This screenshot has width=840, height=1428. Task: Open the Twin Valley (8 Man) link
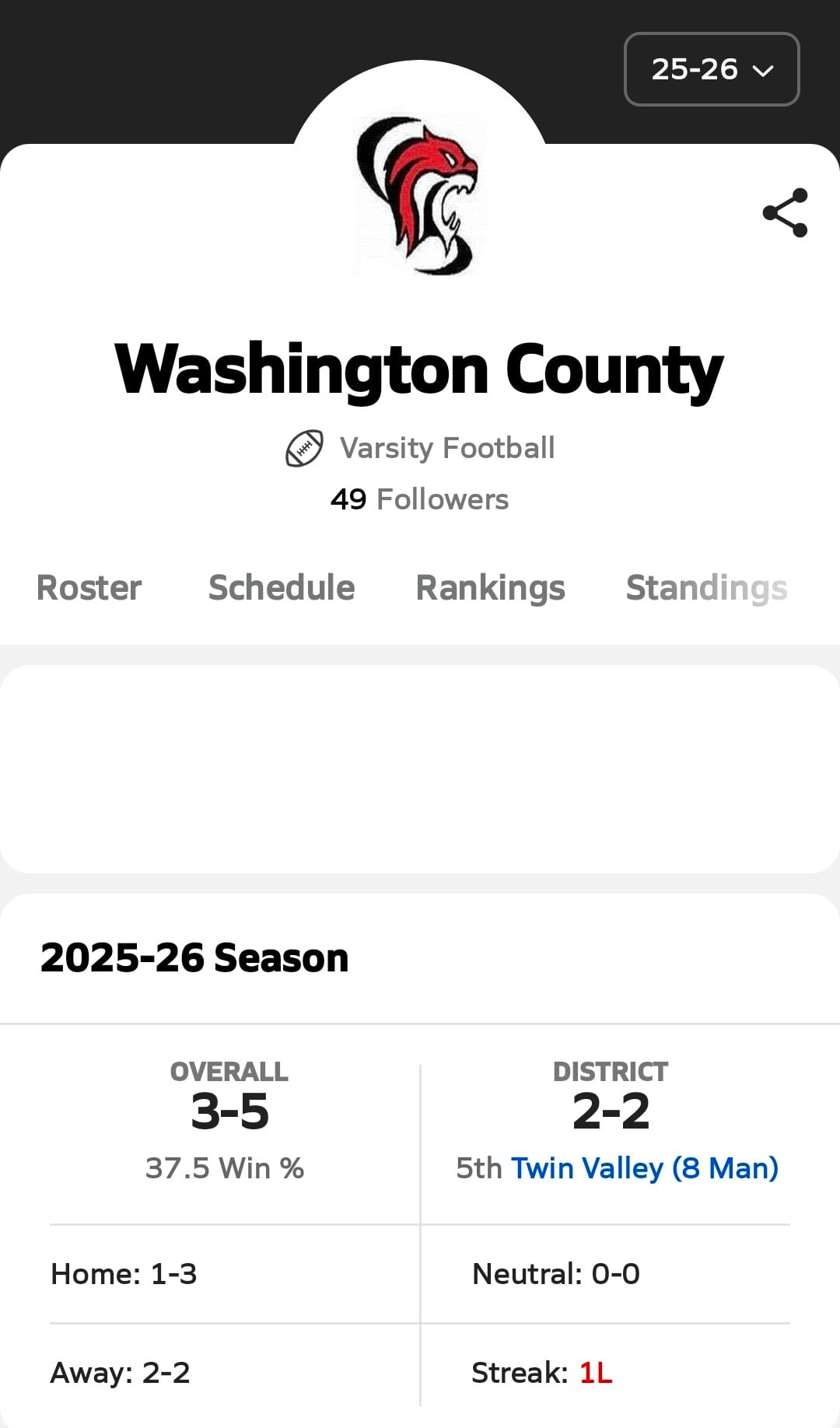(x=644, y=1168)
